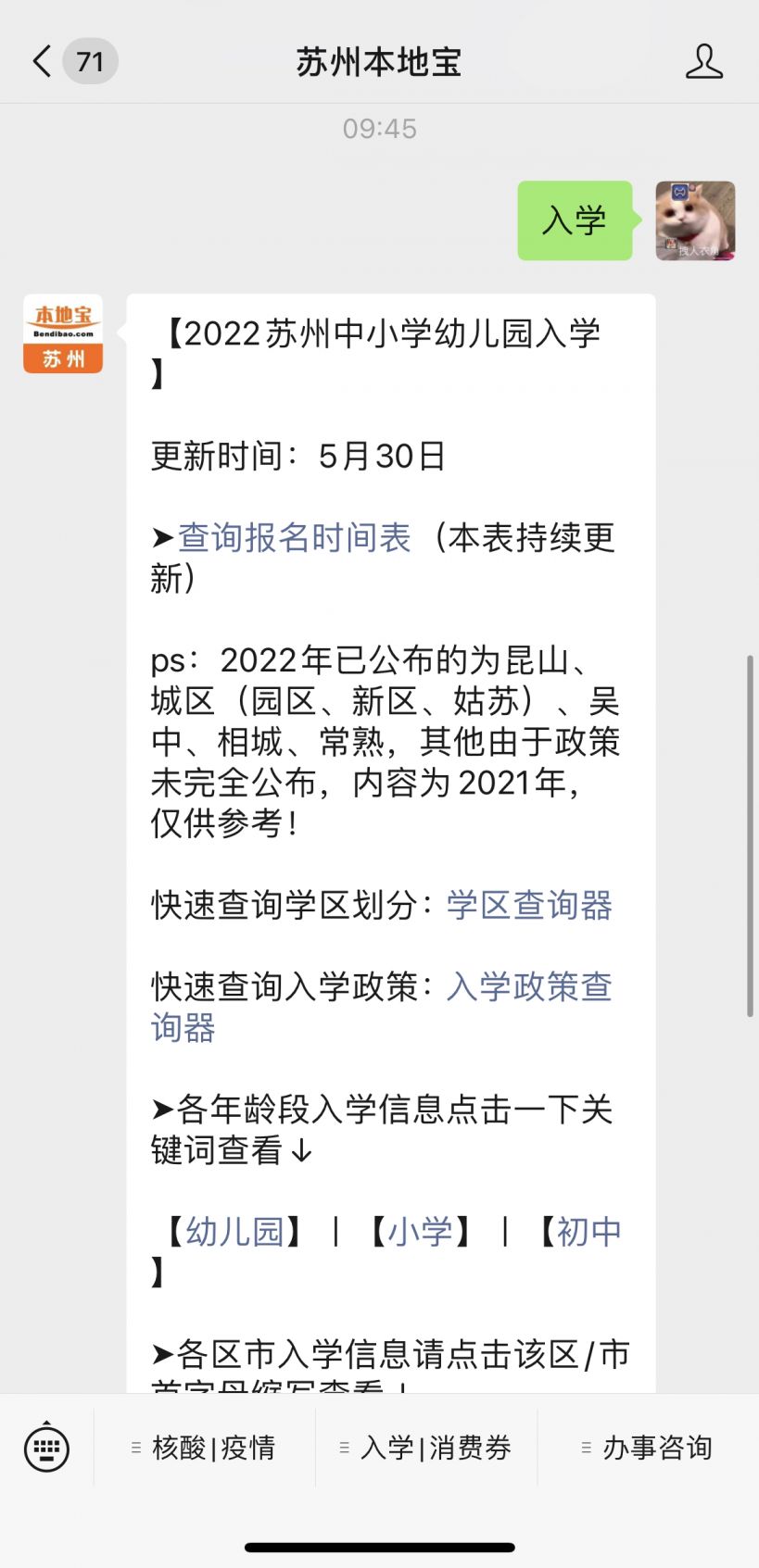Open the 入学政策查询器 link

click(382, 1007)
